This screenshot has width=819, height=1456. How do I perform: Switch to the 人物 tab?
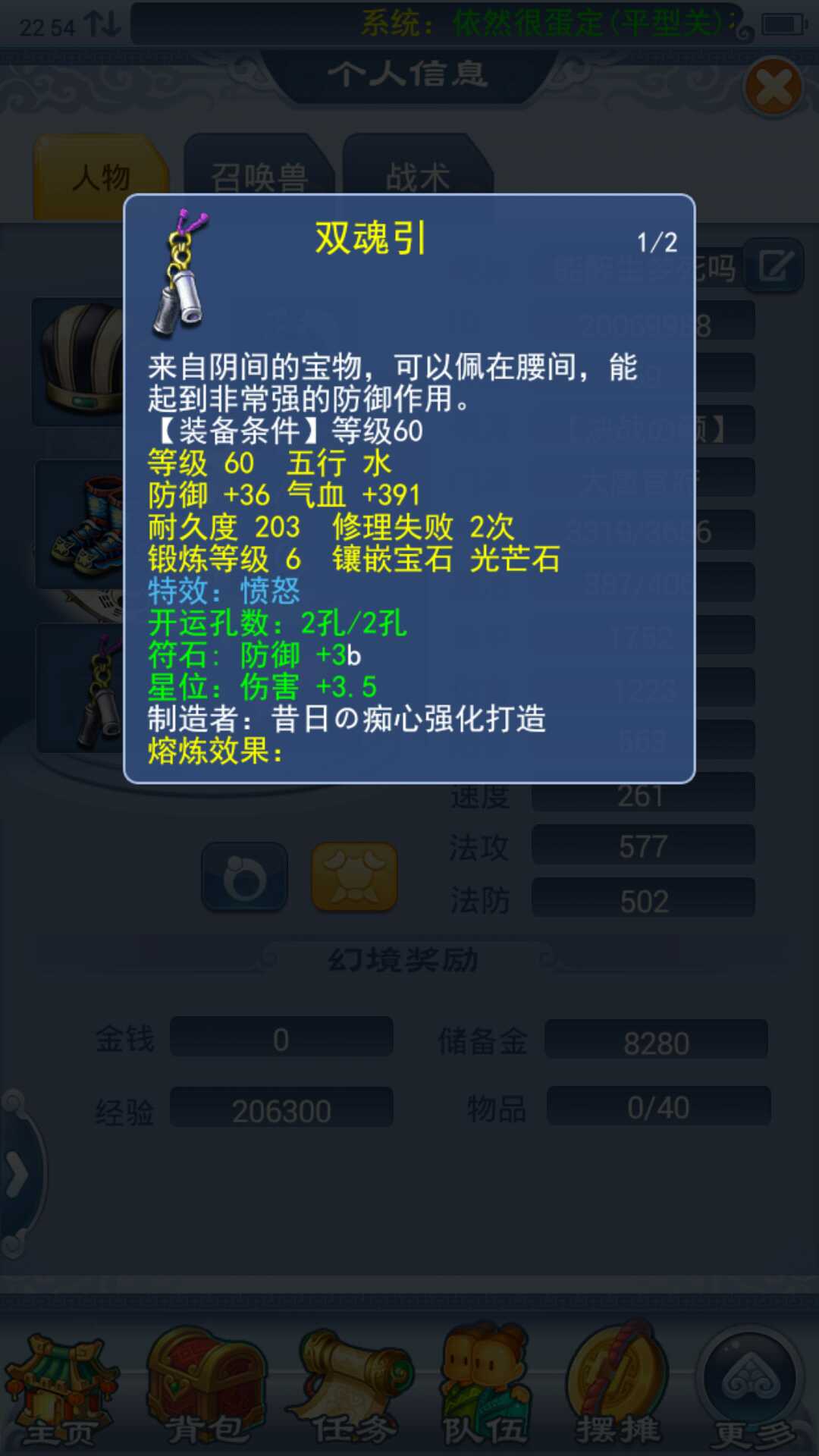(101, 178)
